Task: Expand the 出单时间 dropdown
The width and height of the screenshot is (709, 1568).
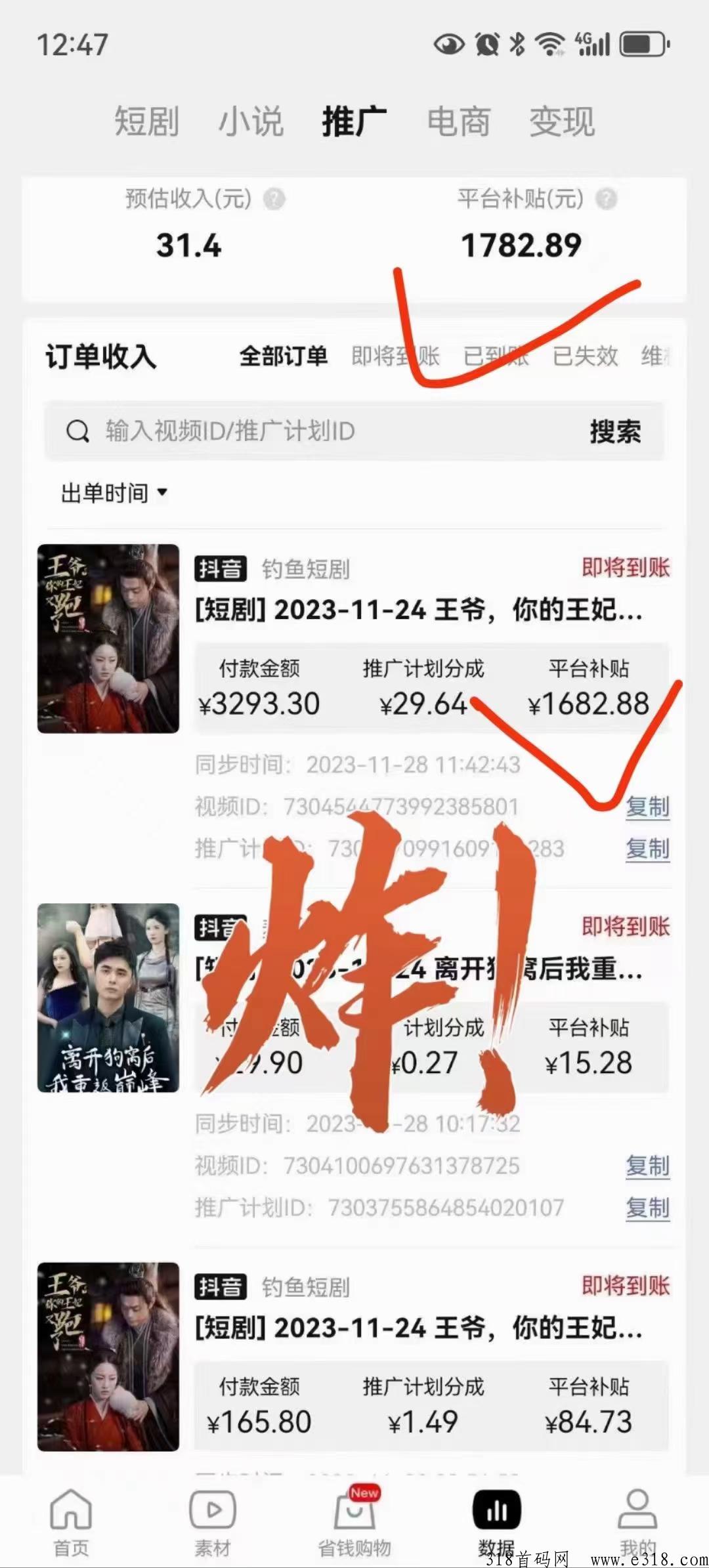Action: point(114,493)
